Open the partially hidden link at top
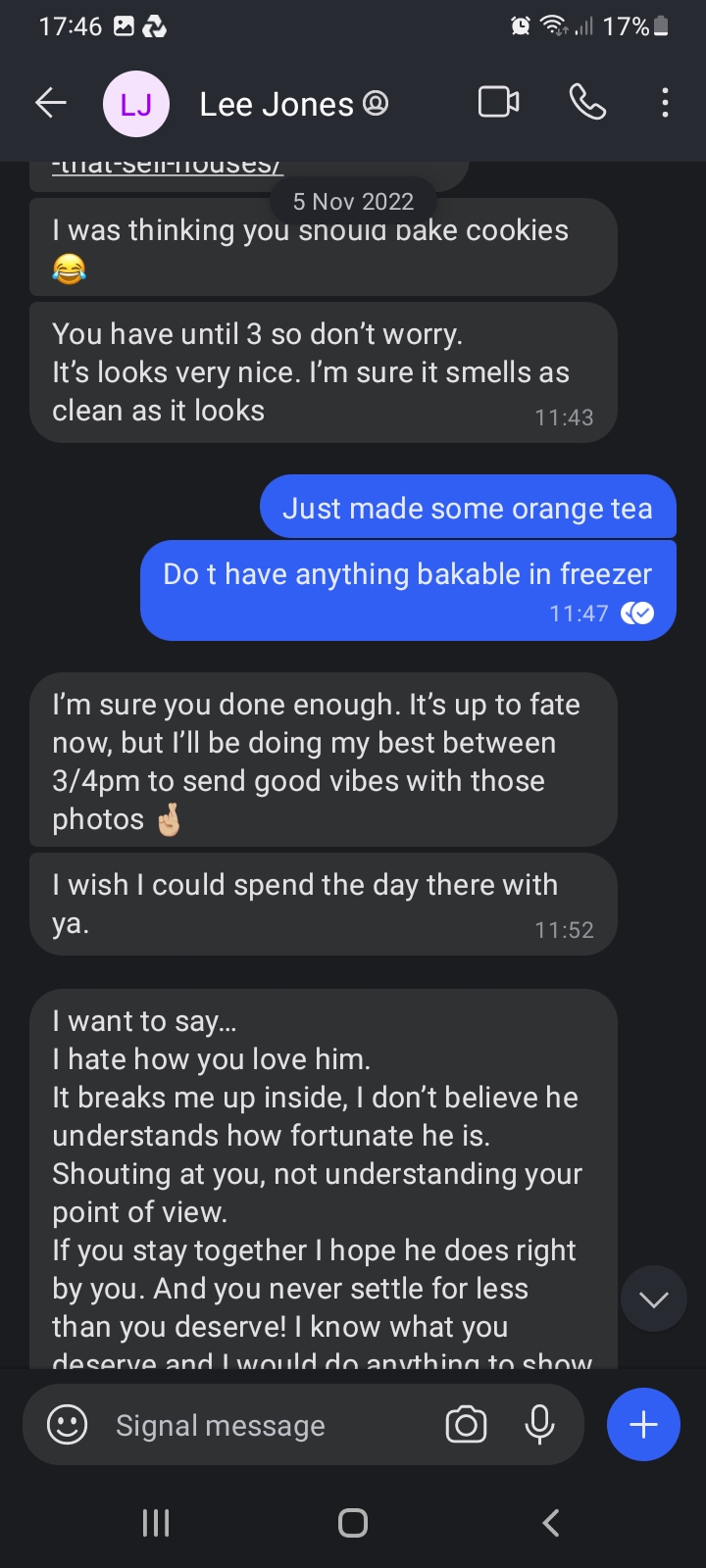This screenshot has height=1568, width=706. coord(167,167)
